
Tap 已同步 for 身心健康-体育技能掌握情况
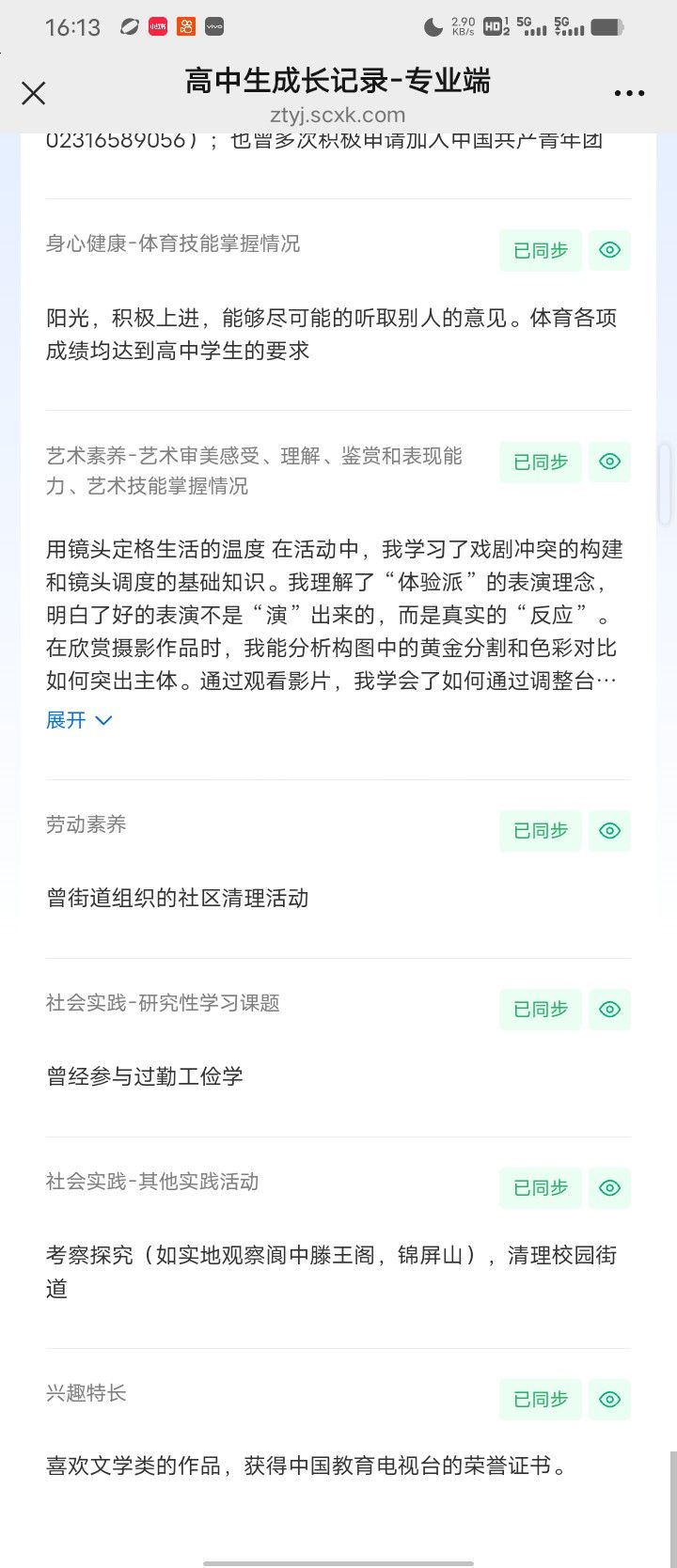click(541, 250)
